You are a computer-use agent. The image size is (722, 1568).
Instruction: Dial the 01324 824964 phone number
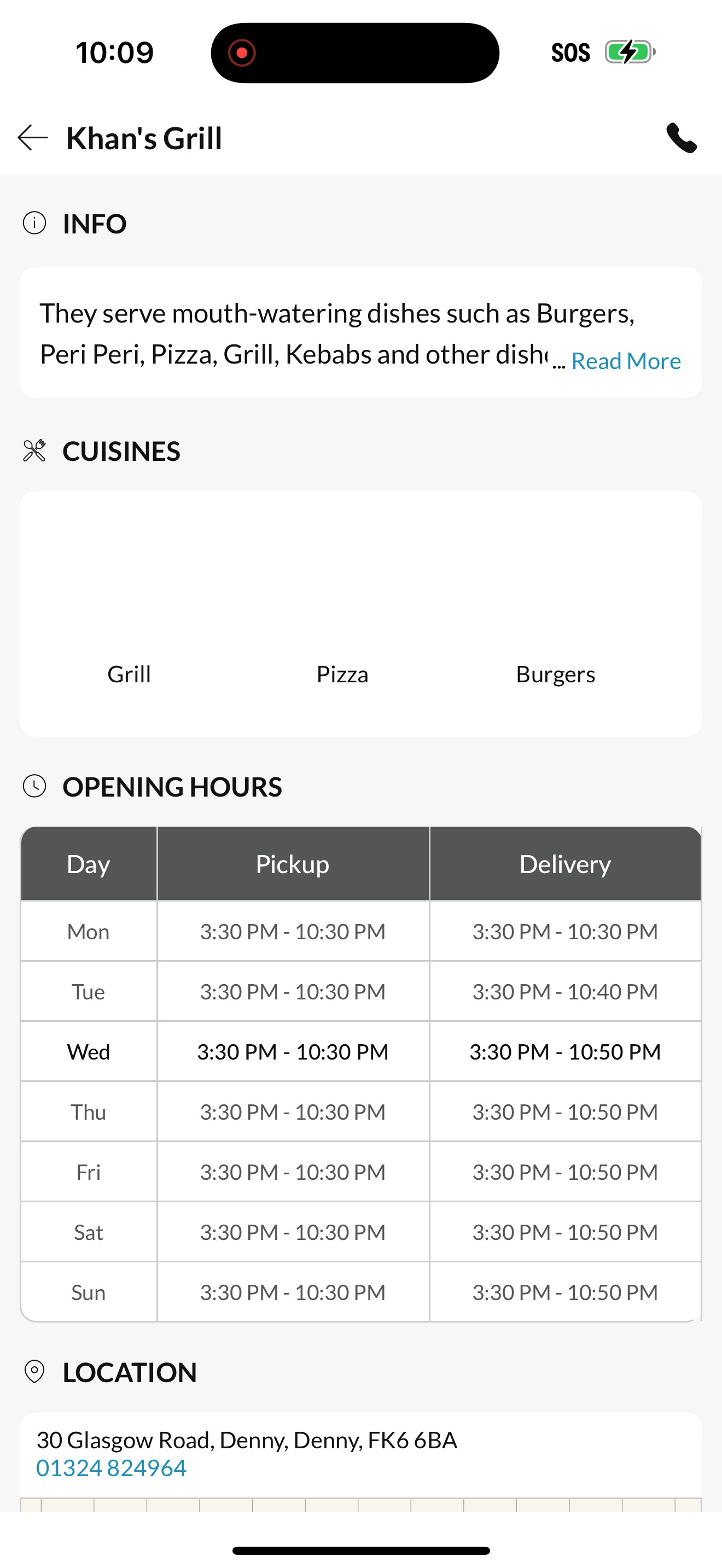pos(112,1467)
